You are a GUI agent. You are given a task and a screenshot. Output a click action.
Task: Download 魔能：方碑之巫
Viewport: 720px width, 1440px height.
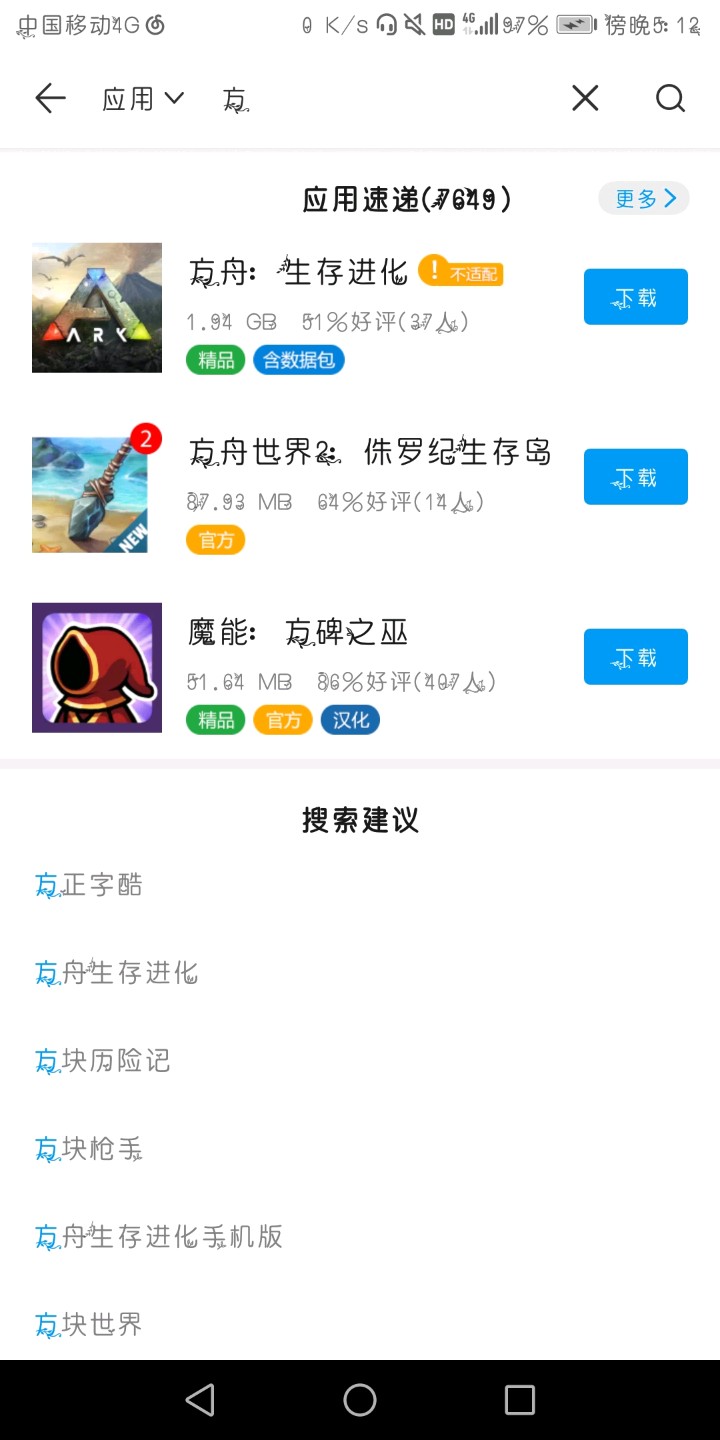coord(635,657)
